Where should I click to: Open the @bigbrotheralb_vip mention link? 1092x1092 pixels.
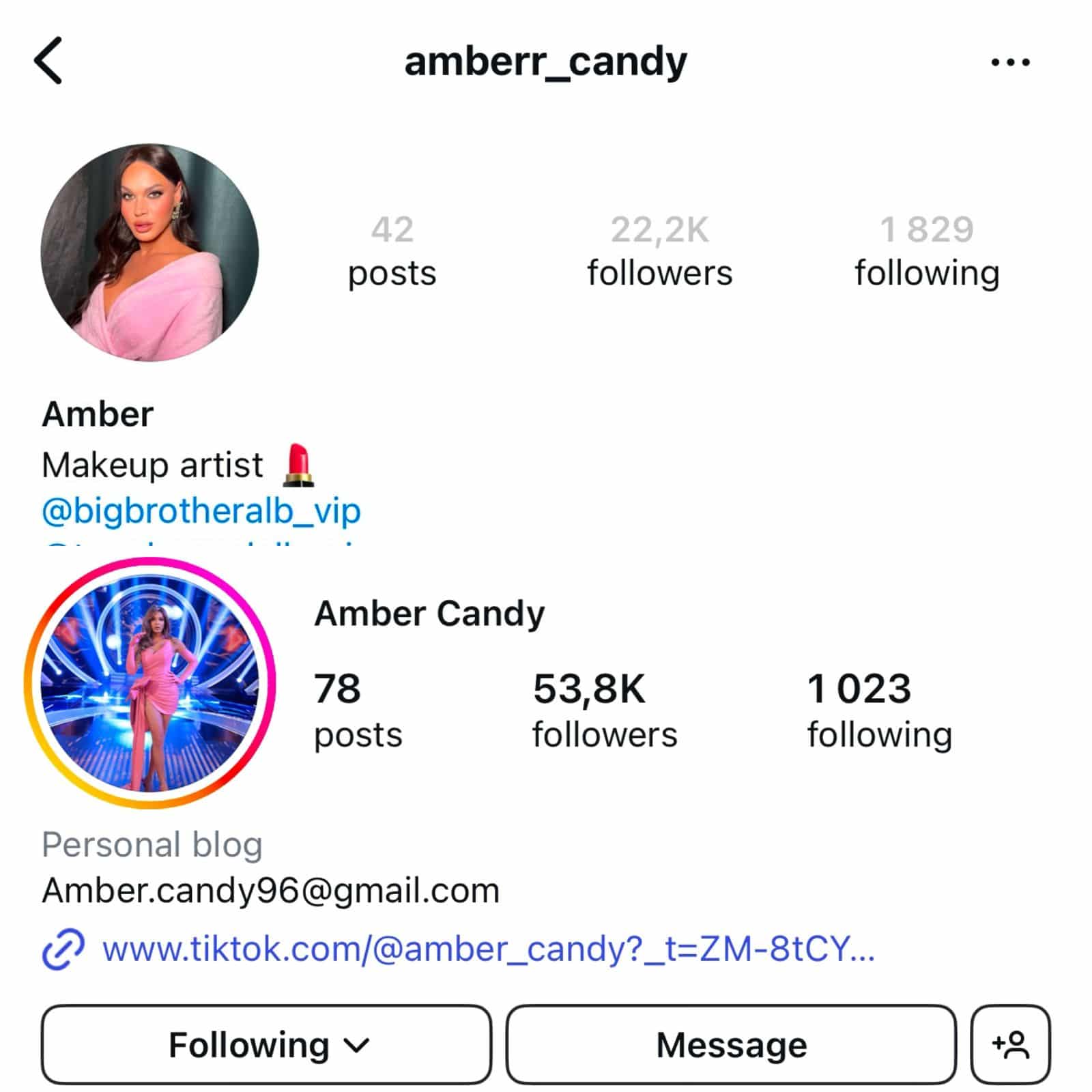[201, 511]
